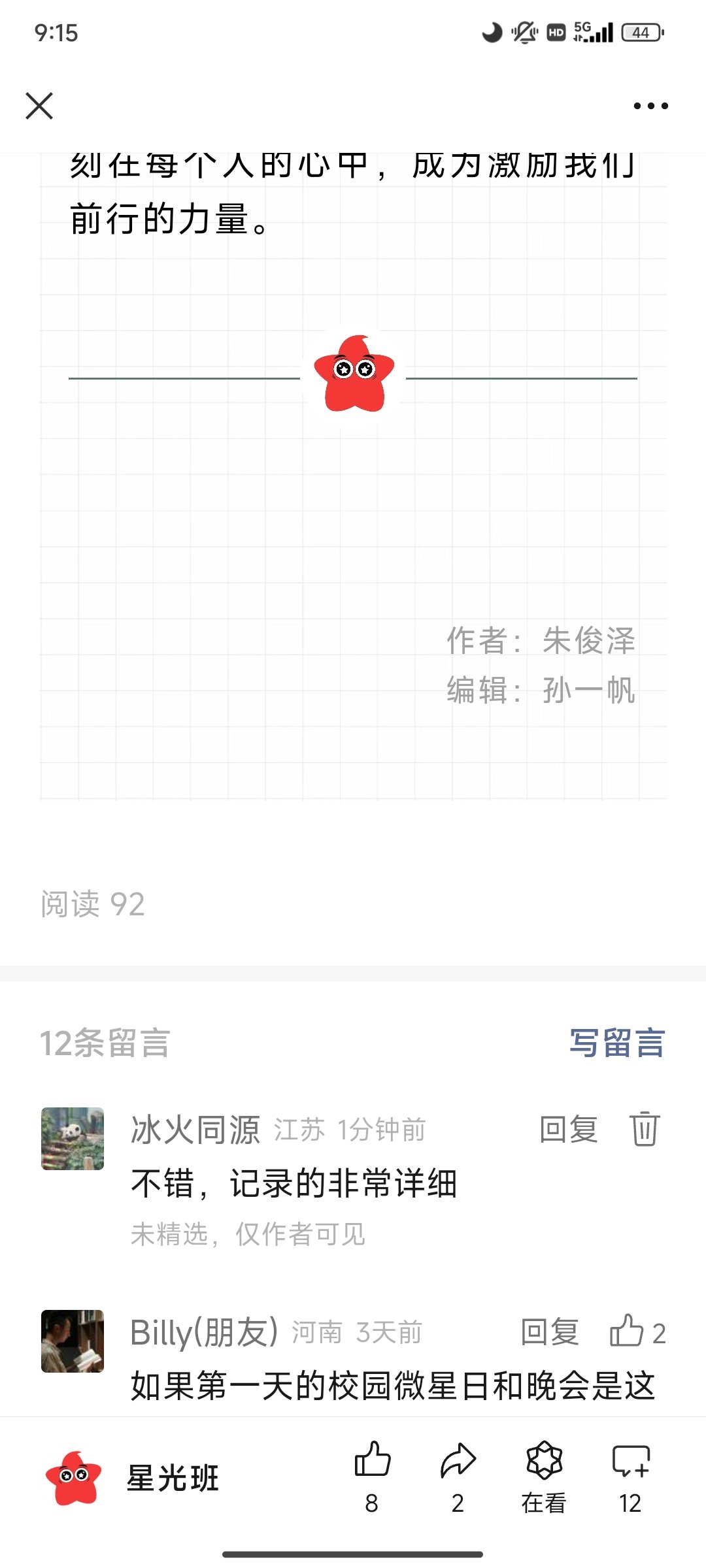706x1568 pixels.
Task: Close the article page
Action: tap(39, 106)
